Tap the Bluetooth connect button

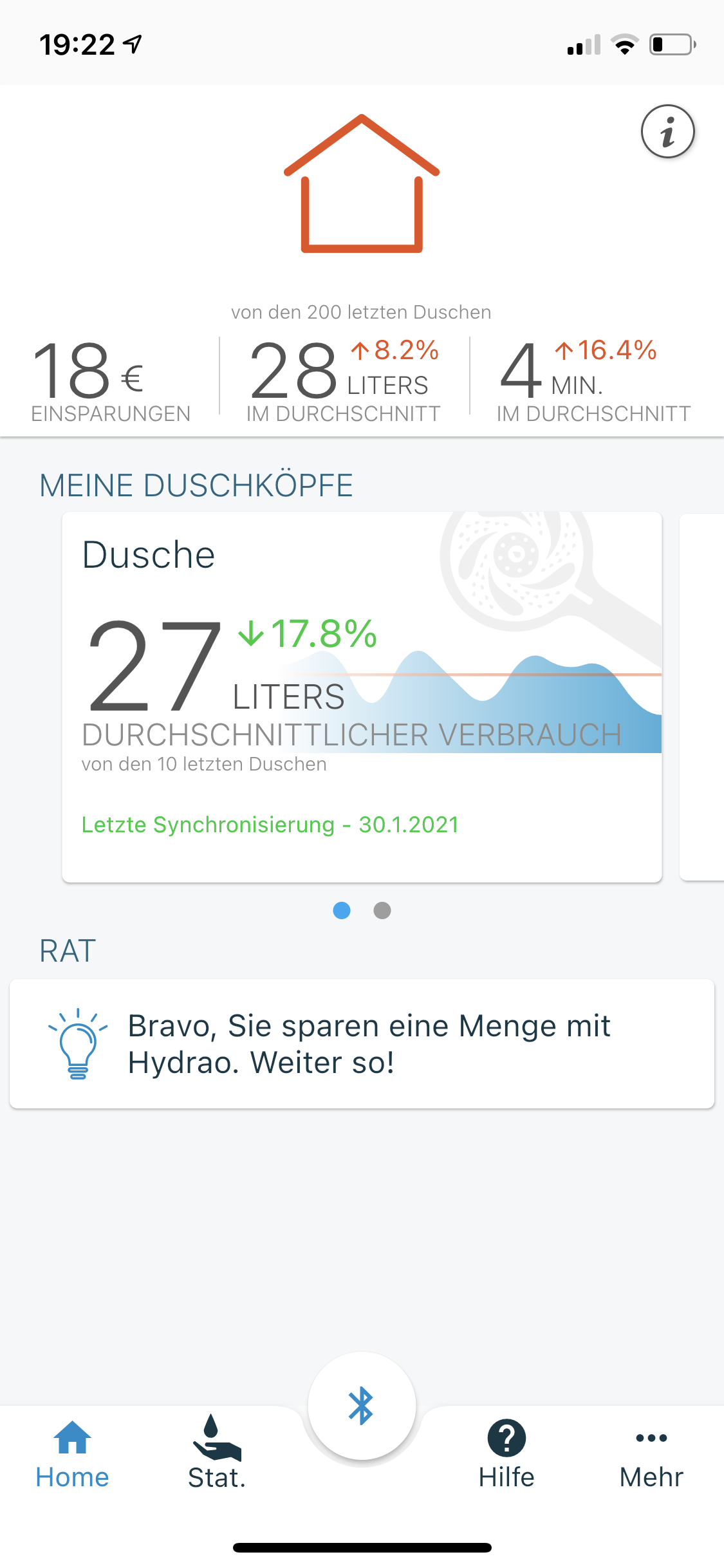[362, 1405]
